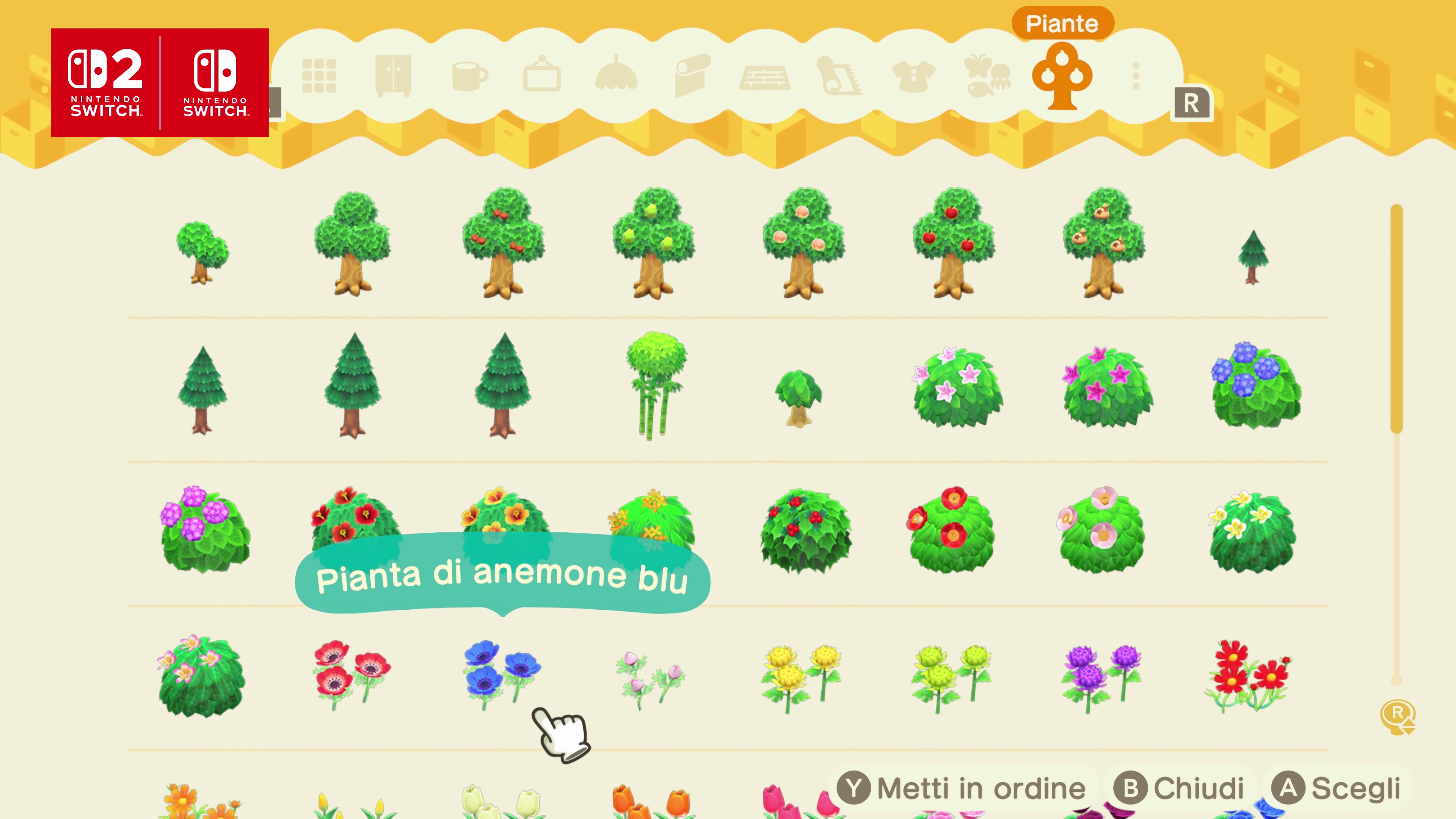Tap Metti in ordine to sort items
This screenshot has width=1456, height=819.
pos(962,789)
